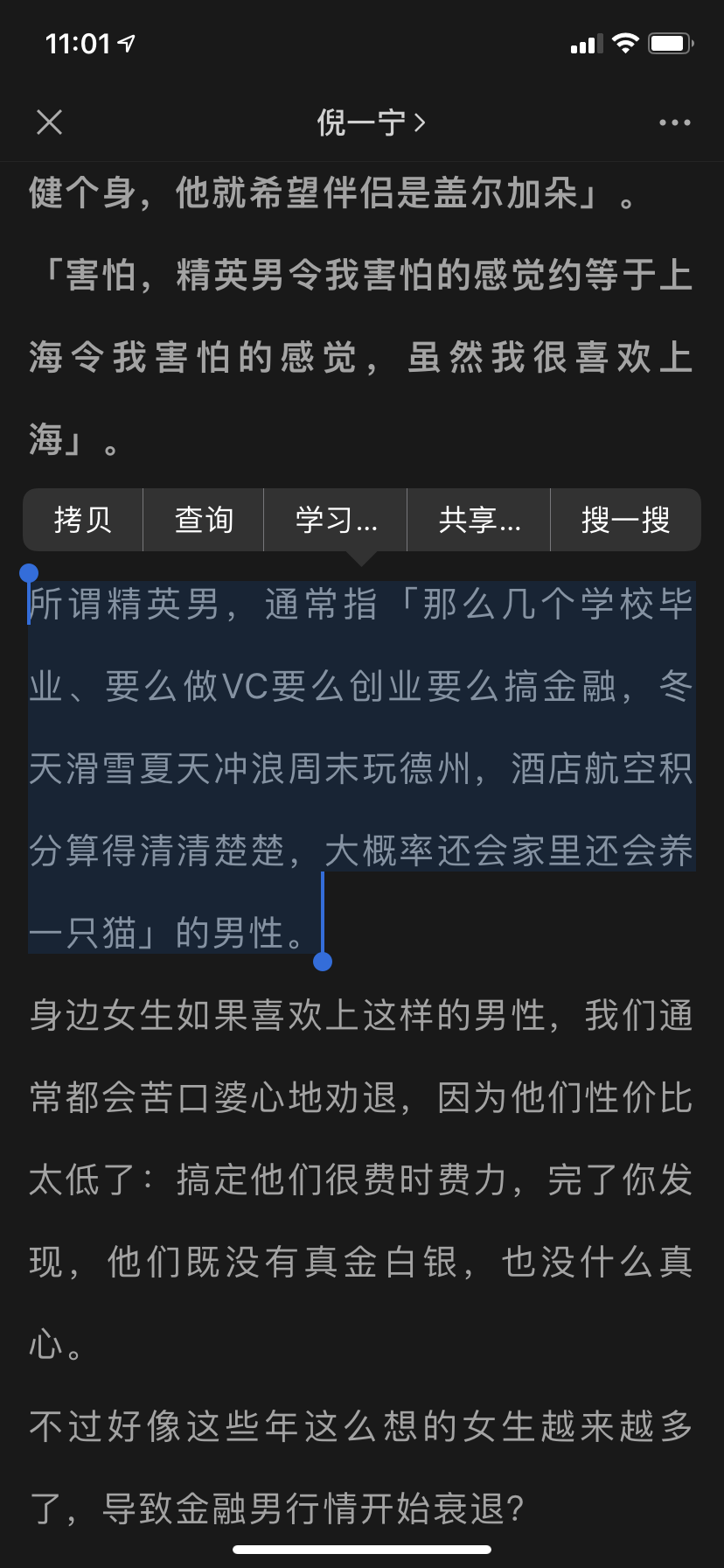Open 倪一宁 account title link
This screenshot has width=724, height=1568.
point(371,122)
